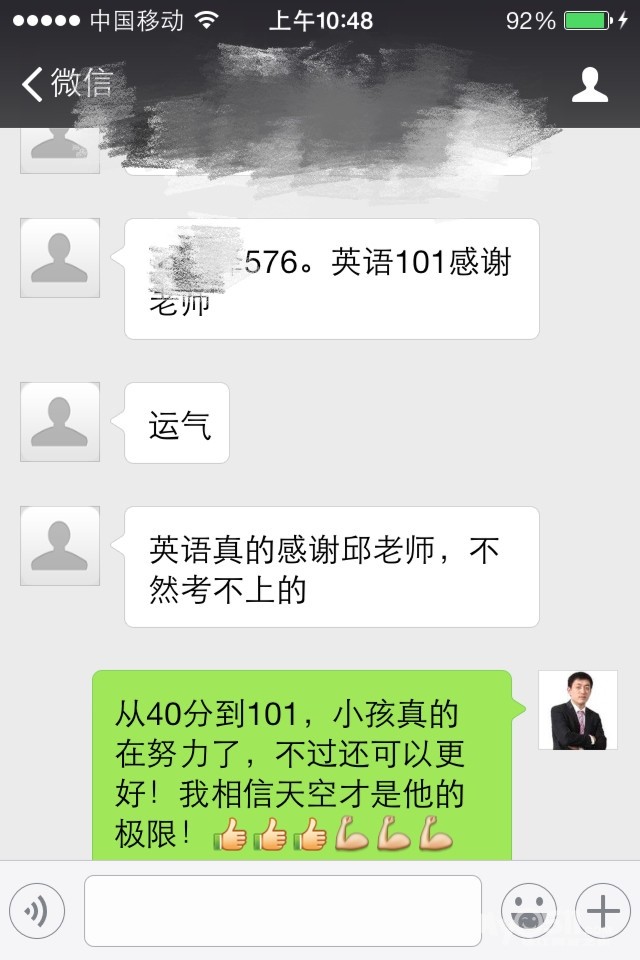This screenshot has height=960, width=640.
Task: Switch to voice message input
Action: 37,911
